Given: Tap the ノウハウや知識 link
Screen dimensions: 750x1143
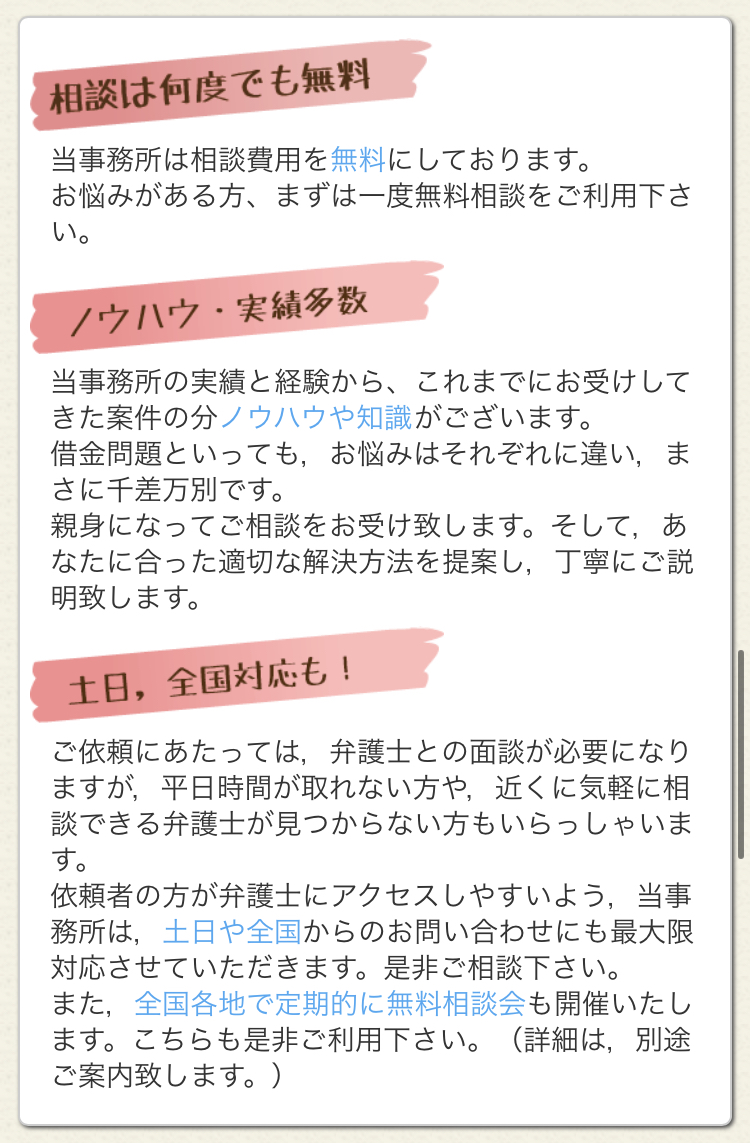Looking at the screenshot, I should (x=315, y=415).
